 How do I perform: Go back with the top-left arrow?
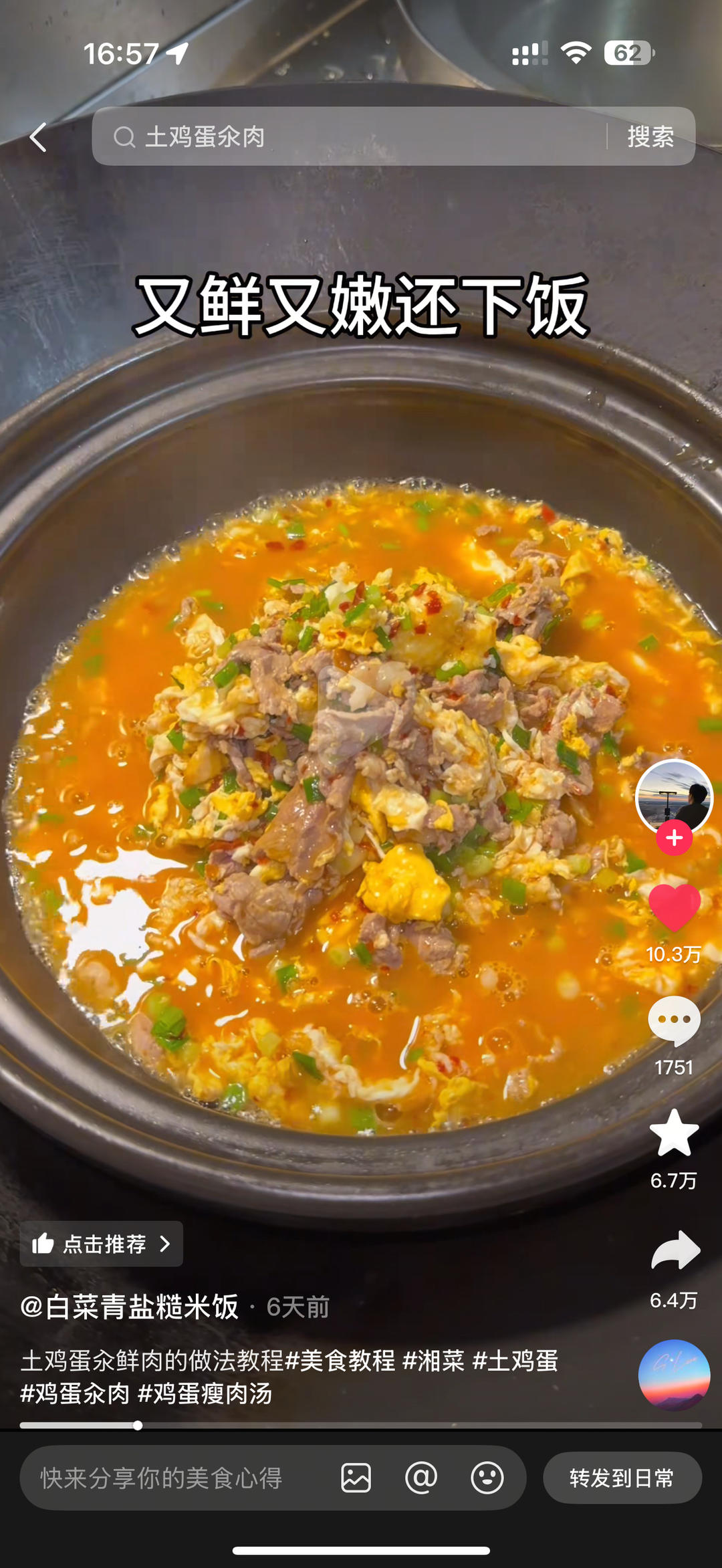click(x=39, y=137)
